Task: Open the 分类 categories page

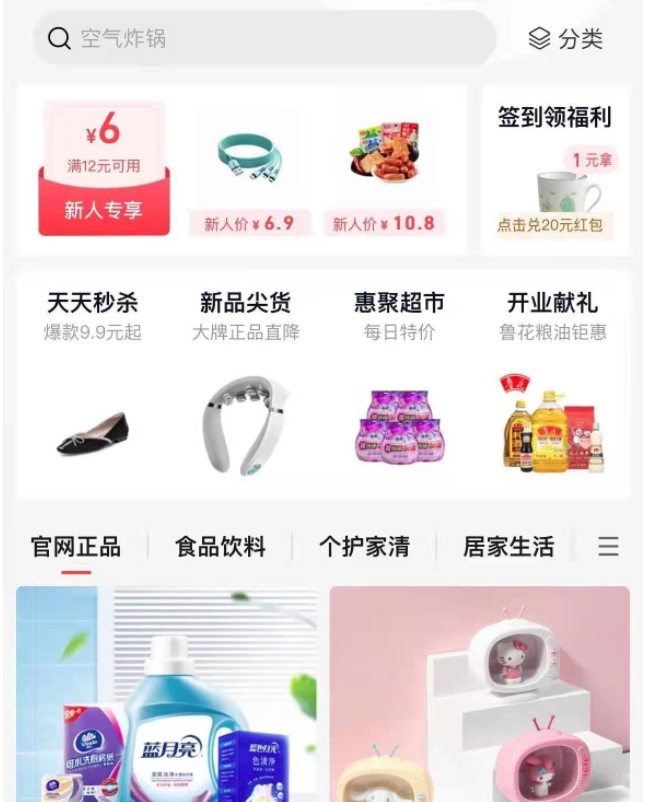Action: point(566,39)
